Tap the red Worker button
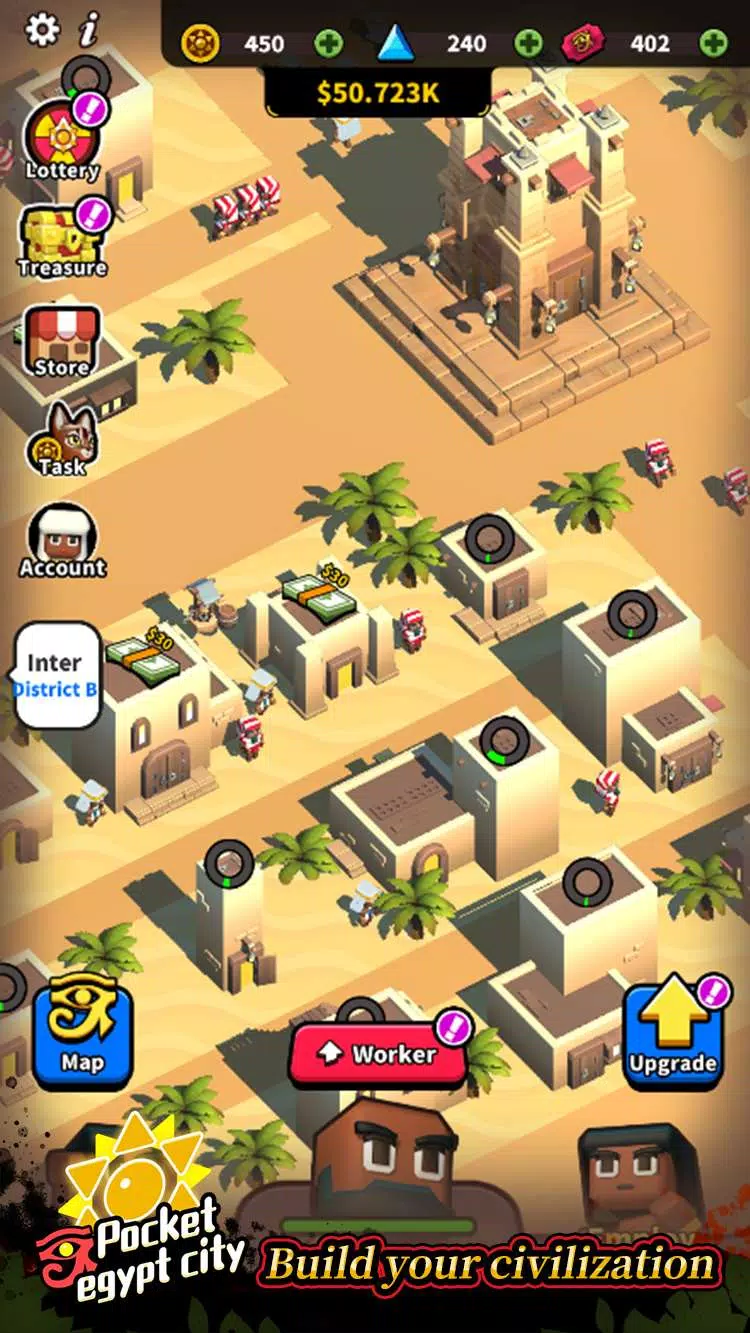This screenshot has width=750, height=1333. [378, 1053]
